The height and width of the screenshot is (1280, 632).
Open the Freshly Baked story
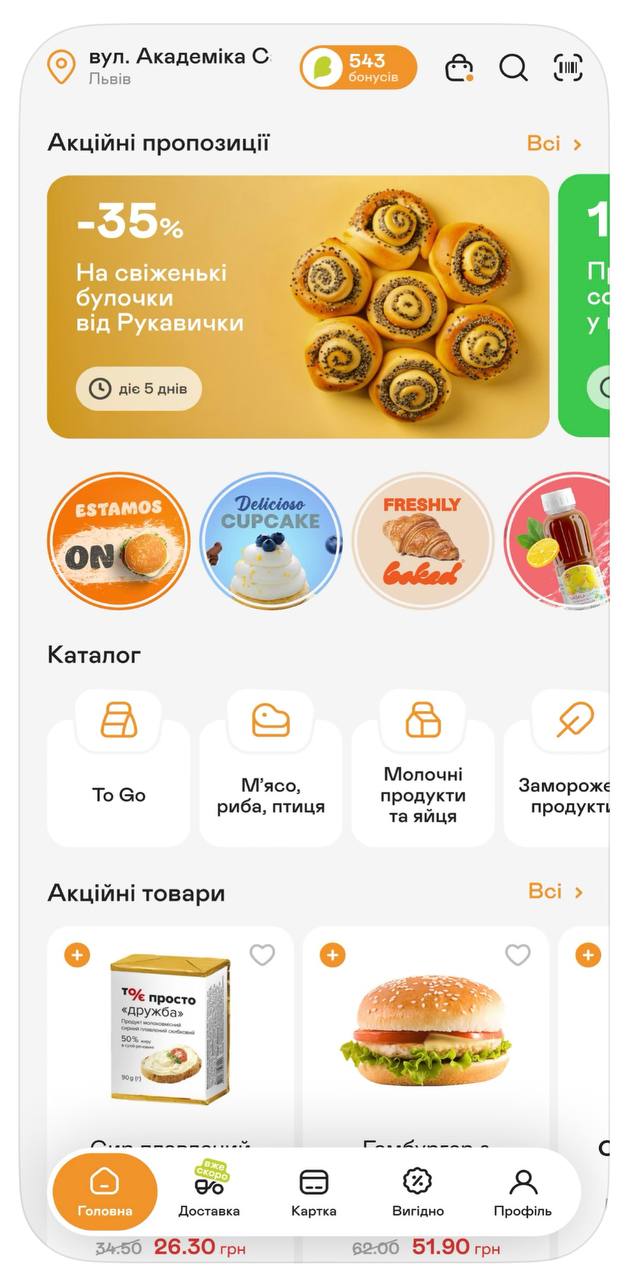(x=423, y=541)
